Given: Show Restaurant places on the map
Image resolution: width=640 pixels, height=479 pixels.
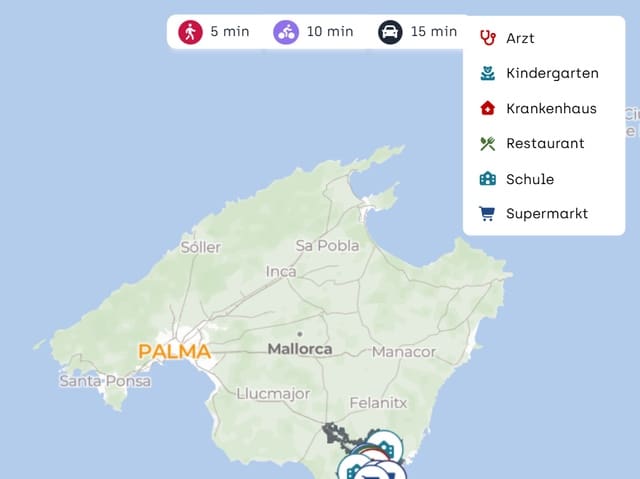Looking at the screenshot, I should 545,143.
